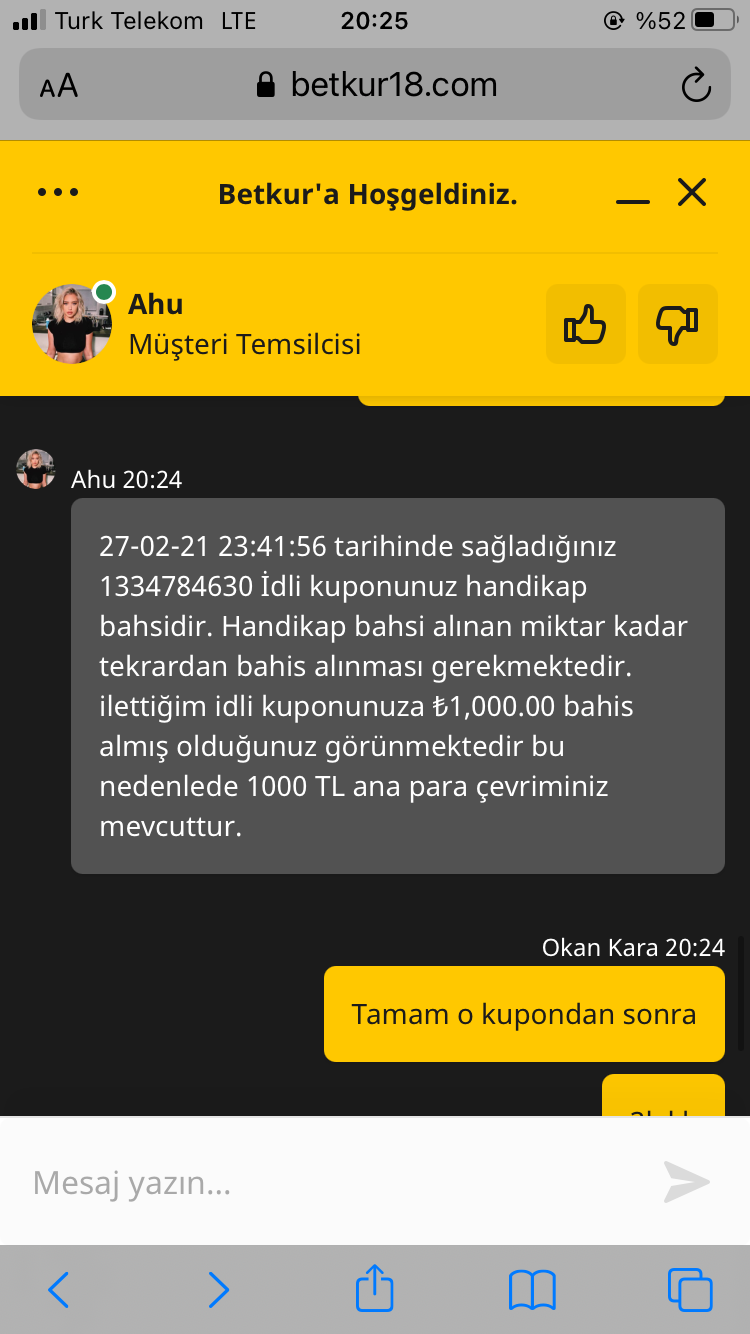Open the three-dot chat options menu
The width and height of the screenshot is (750, 1334).
(58, 193)
